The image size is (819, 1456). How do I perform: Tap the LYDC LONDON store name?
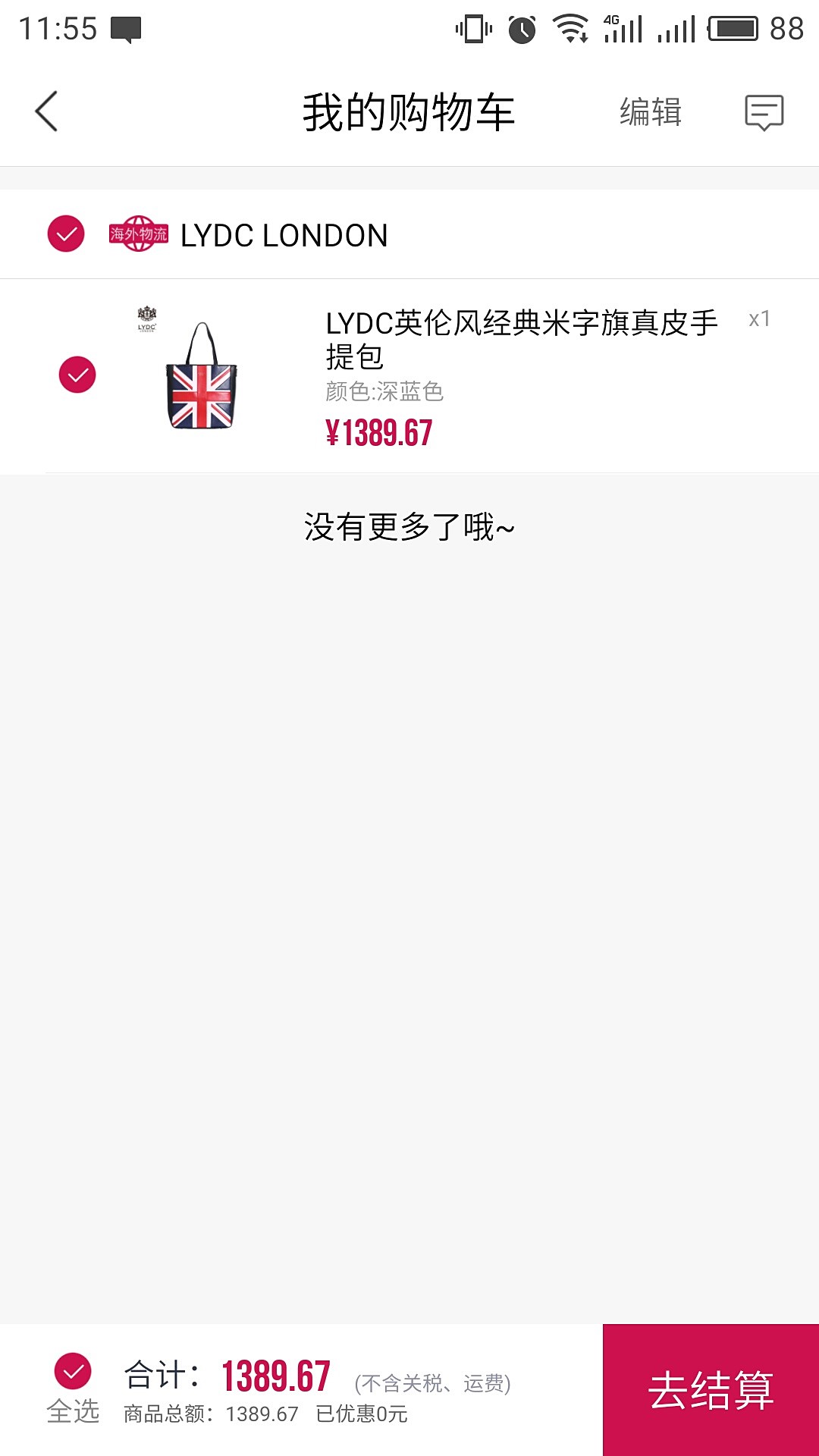click(283, 235)
